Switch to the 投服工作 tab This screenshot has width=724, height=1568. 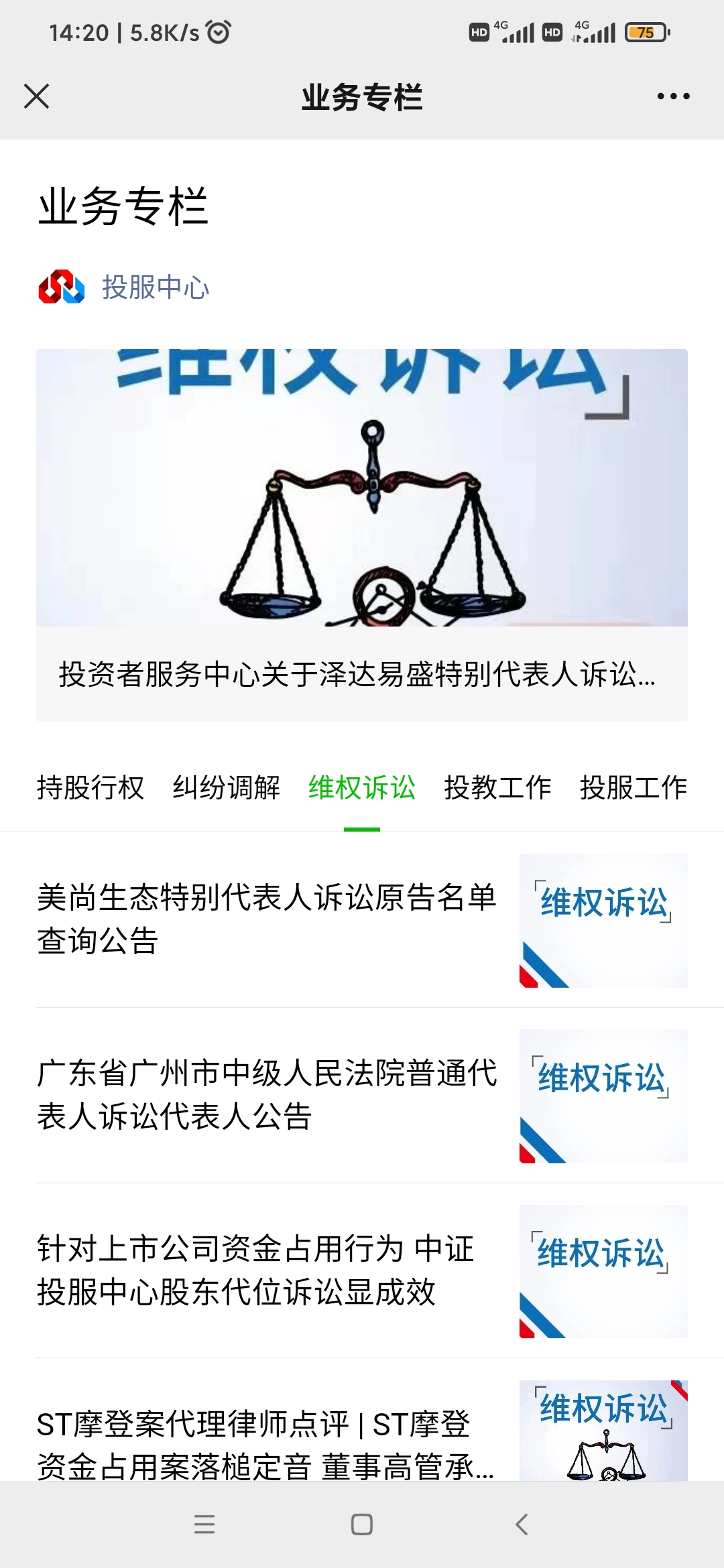(x=633, y=788)
